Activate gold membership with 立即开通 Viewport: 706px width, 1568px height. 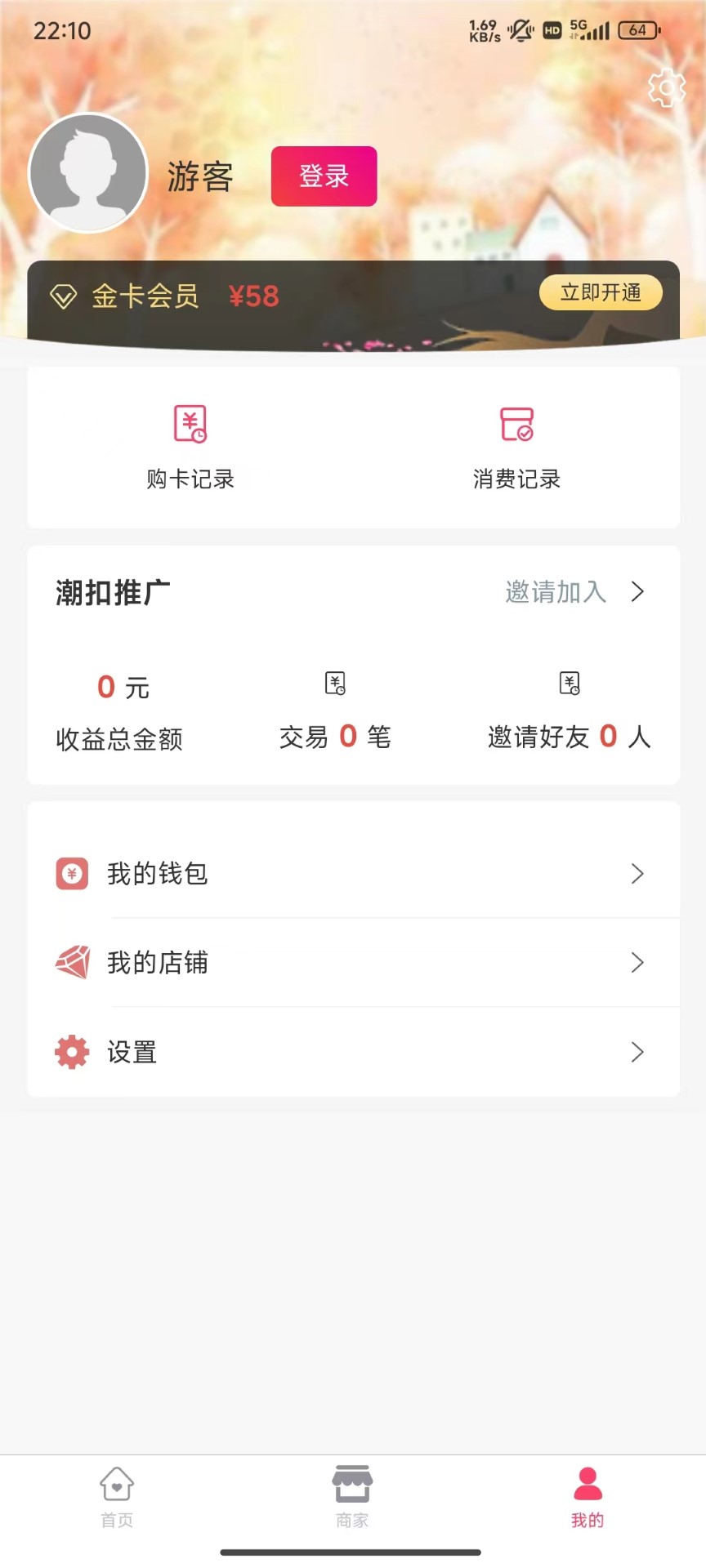[x=601, y=293]
